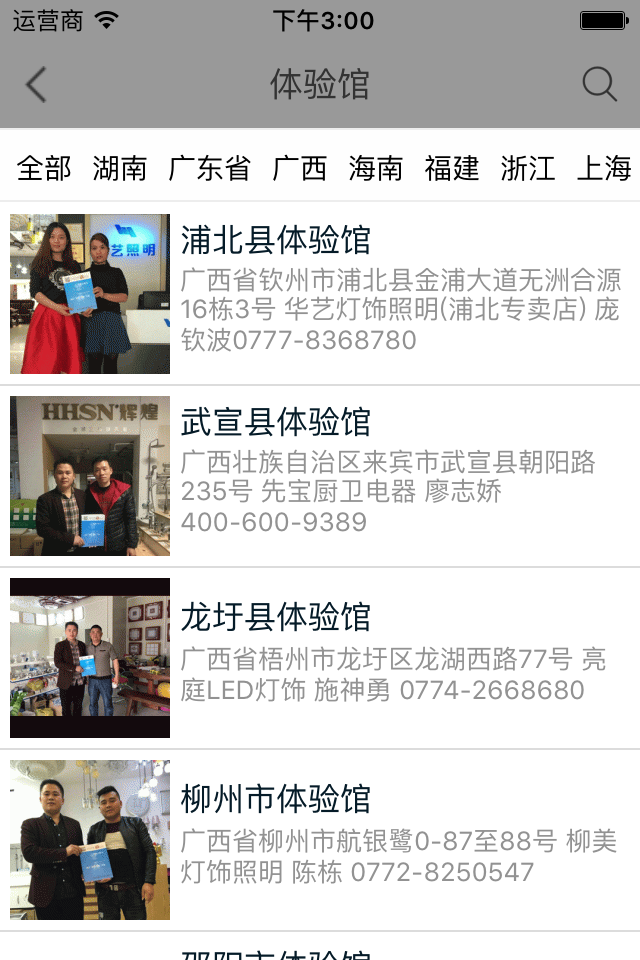Open search with the magnifier icon
The height and width of the screenshot is (960, 640).
(x=599, y=85)
